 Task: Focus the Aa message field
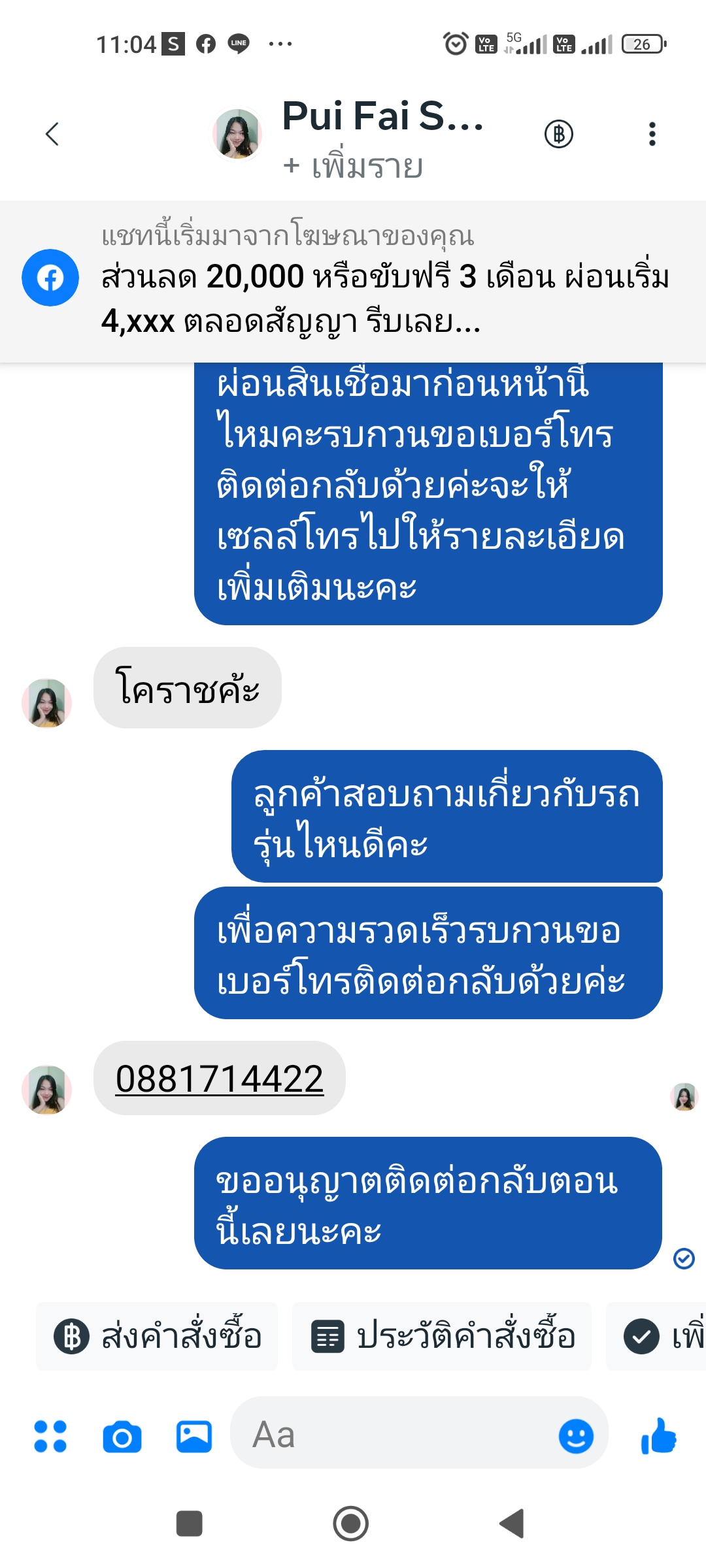pos(392,1435)
